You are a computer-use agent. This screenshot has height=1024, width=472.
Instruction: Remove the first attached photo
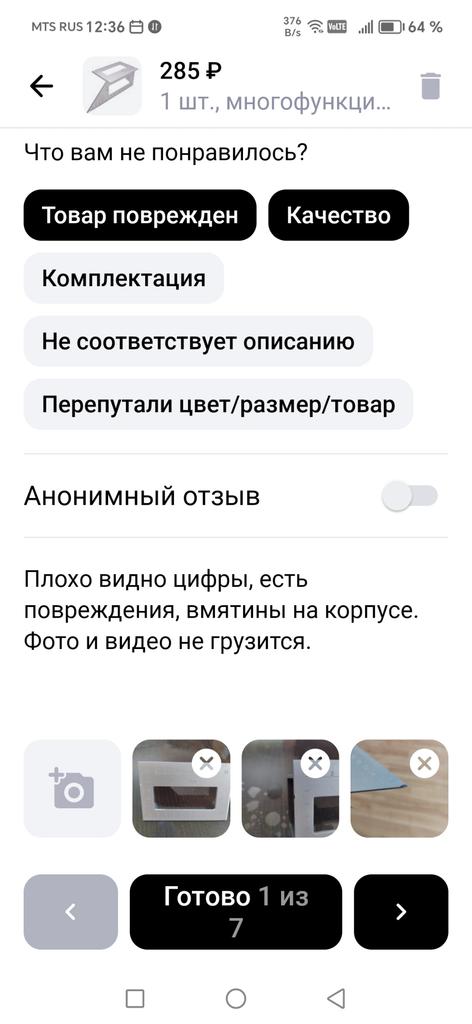[207, 763]
